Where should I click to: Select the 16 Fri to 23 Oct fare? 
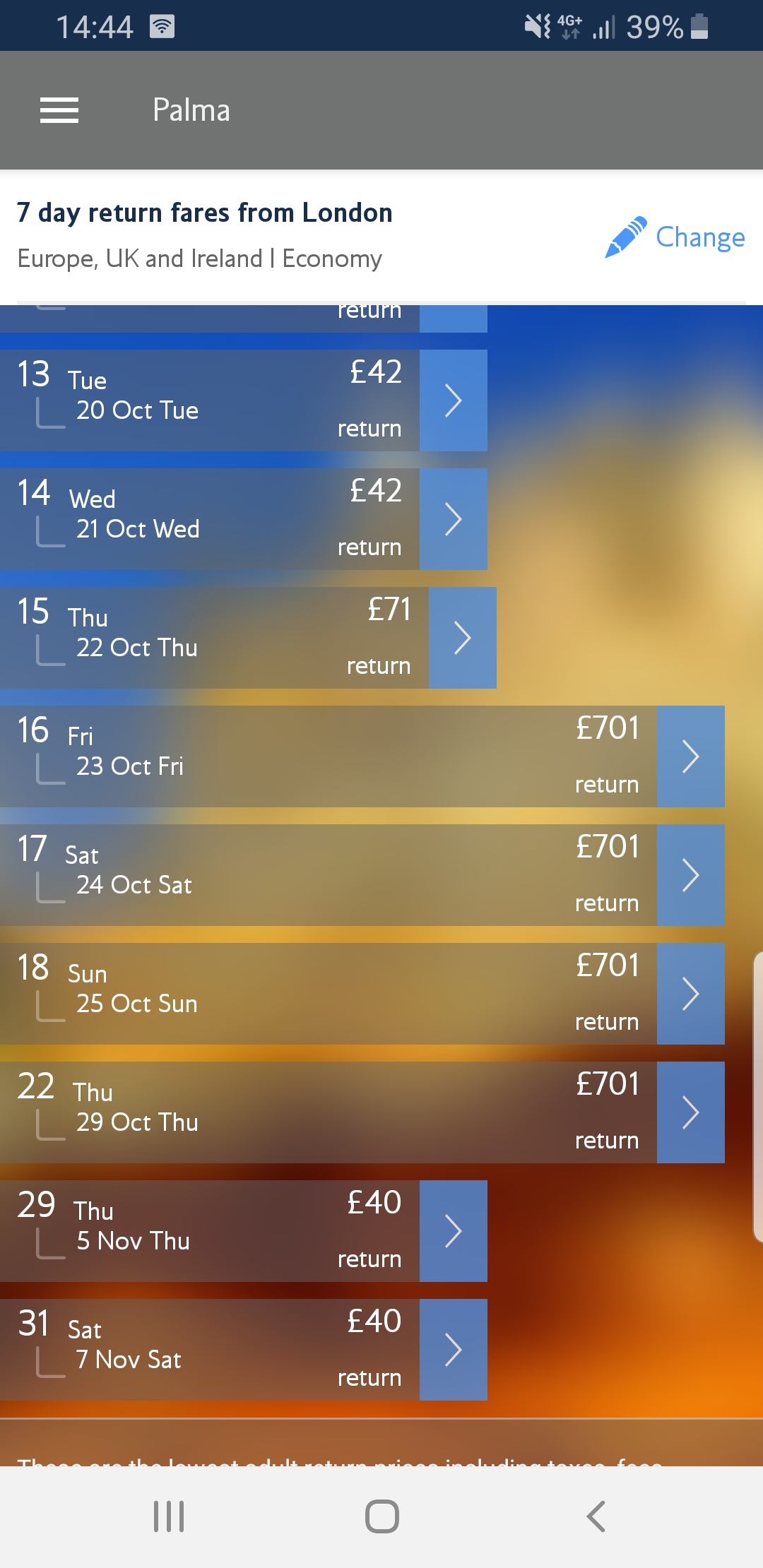click(x=362, y=756)
